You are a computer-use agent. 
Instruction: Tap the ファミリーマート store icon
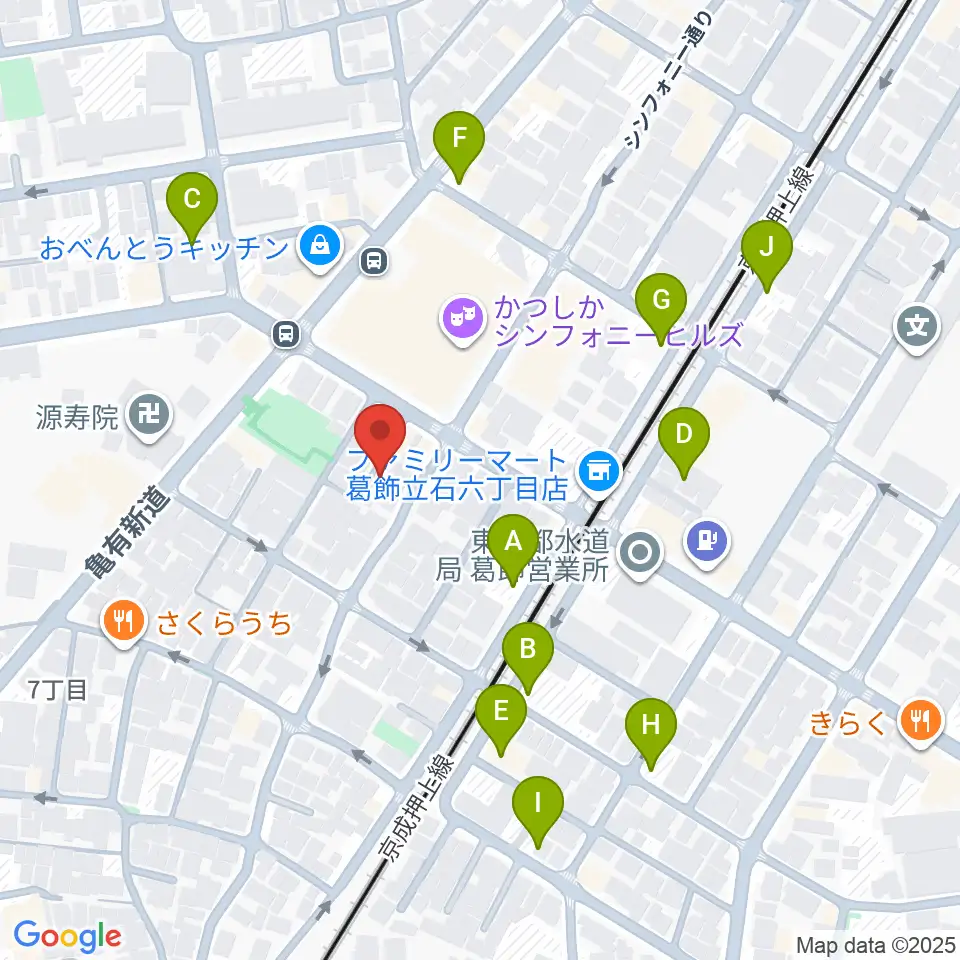[598, 472]
